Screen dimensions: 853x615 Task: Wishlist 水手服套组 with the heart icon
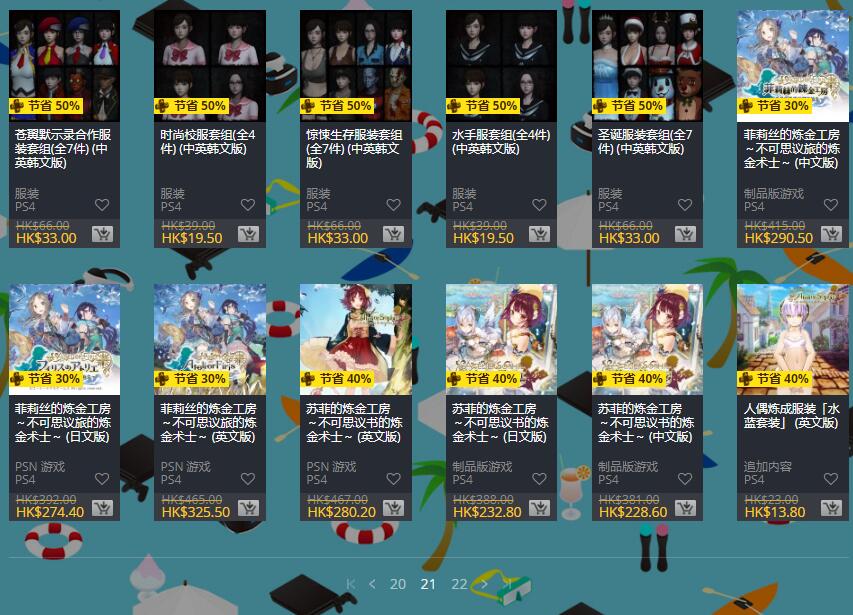(x=539, y=205)
